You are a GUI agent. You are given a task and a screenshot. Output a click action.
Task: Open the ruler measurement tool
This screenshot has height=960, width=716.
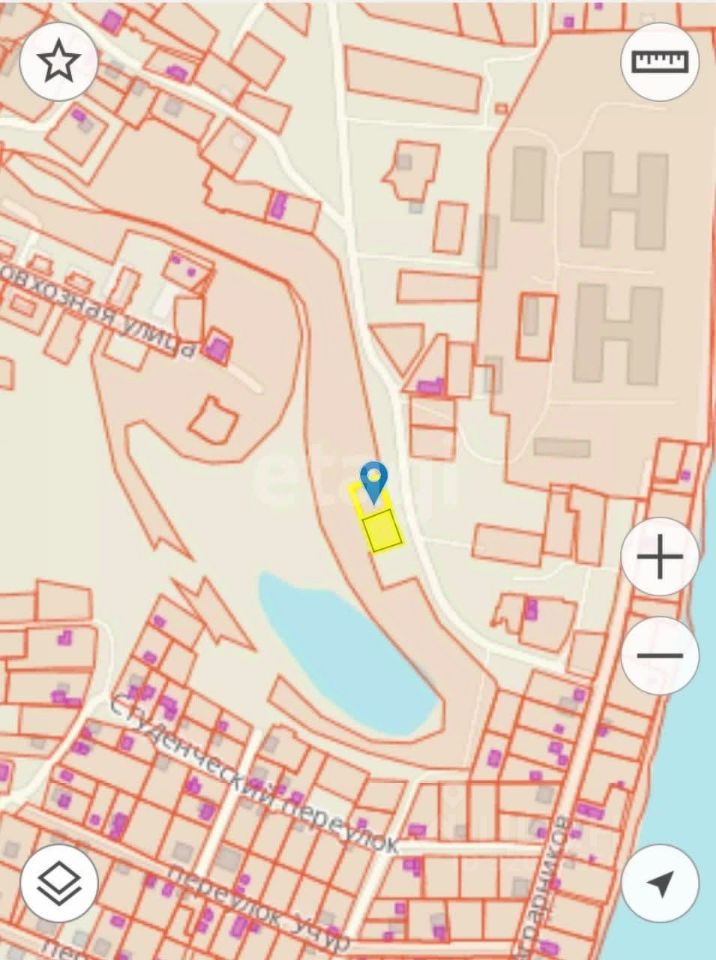pos(660,62)
